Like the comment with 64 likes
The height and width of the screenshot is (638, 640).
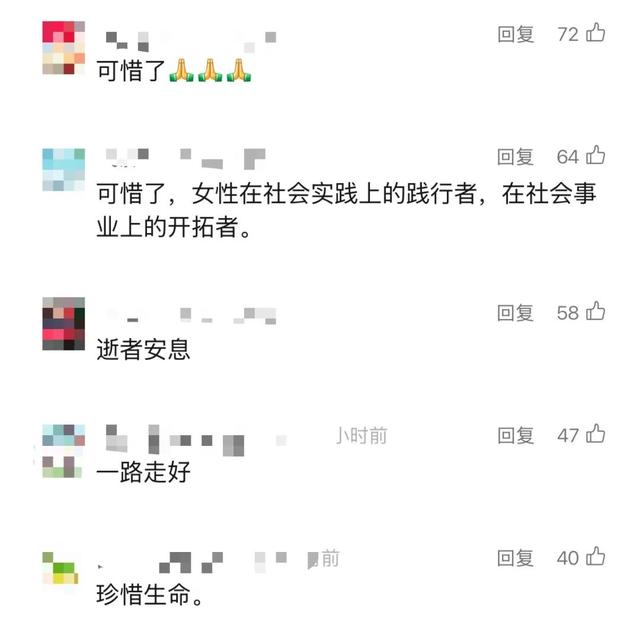[596, 156]
